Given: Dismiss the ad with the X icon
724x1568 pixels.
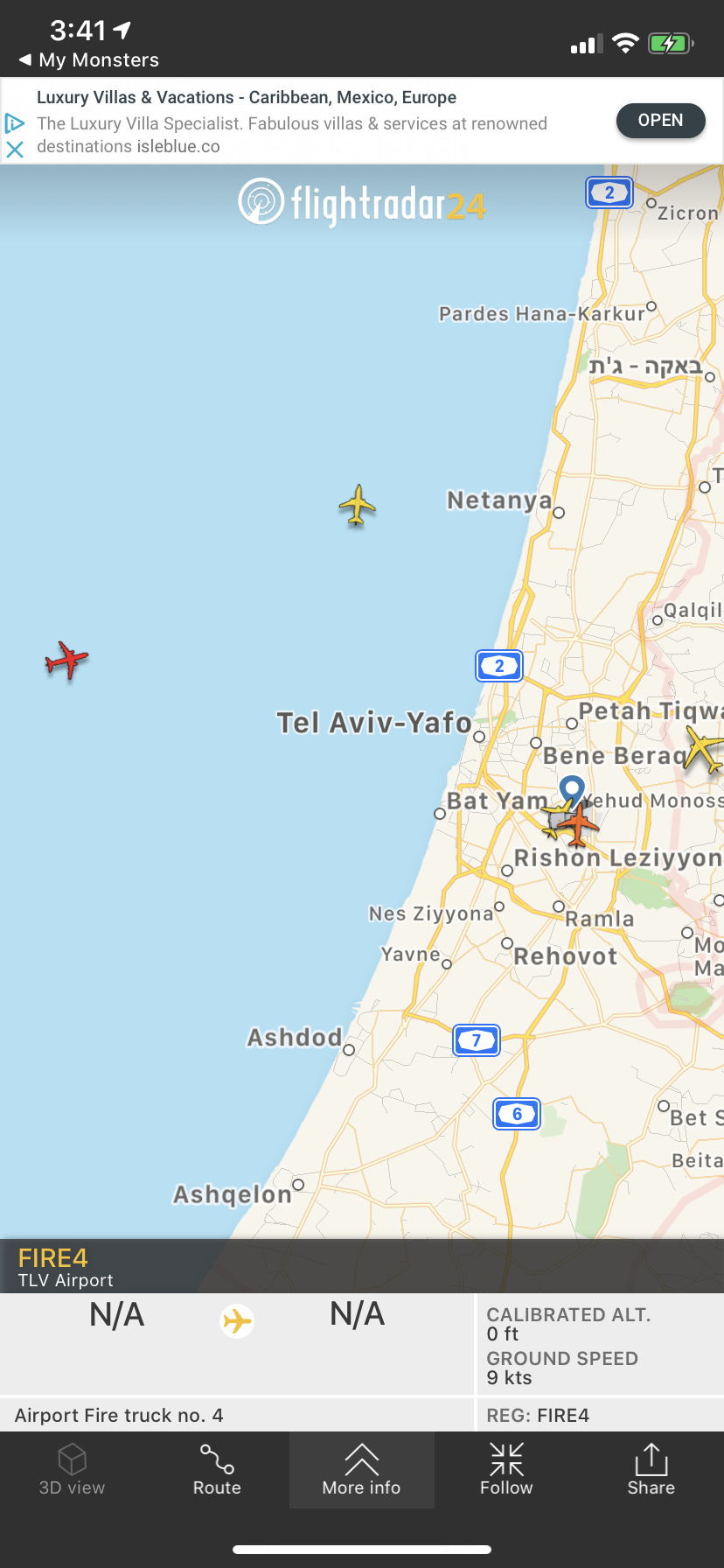Looking at the screenshot, I should (15, 150).
